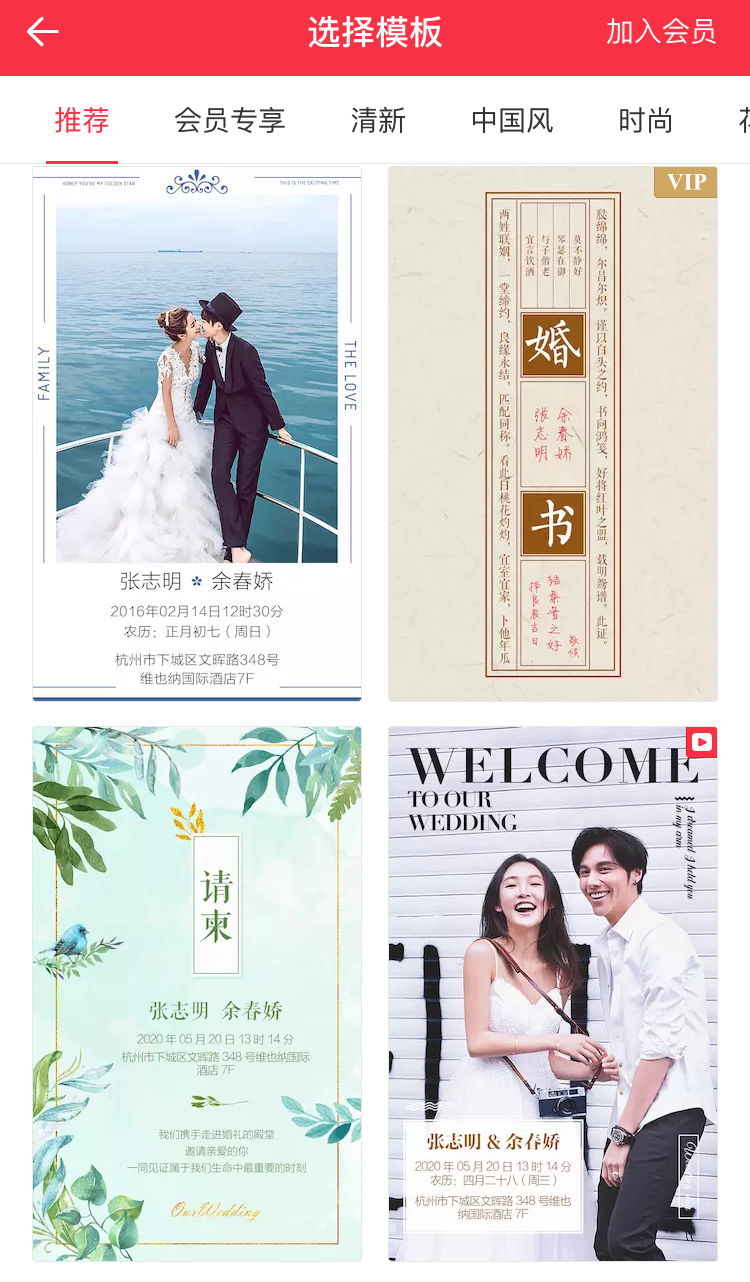Tap 加入会员 to join membership
The width and height of the screenshot is (750, 1282).
(x=661, y=32)
